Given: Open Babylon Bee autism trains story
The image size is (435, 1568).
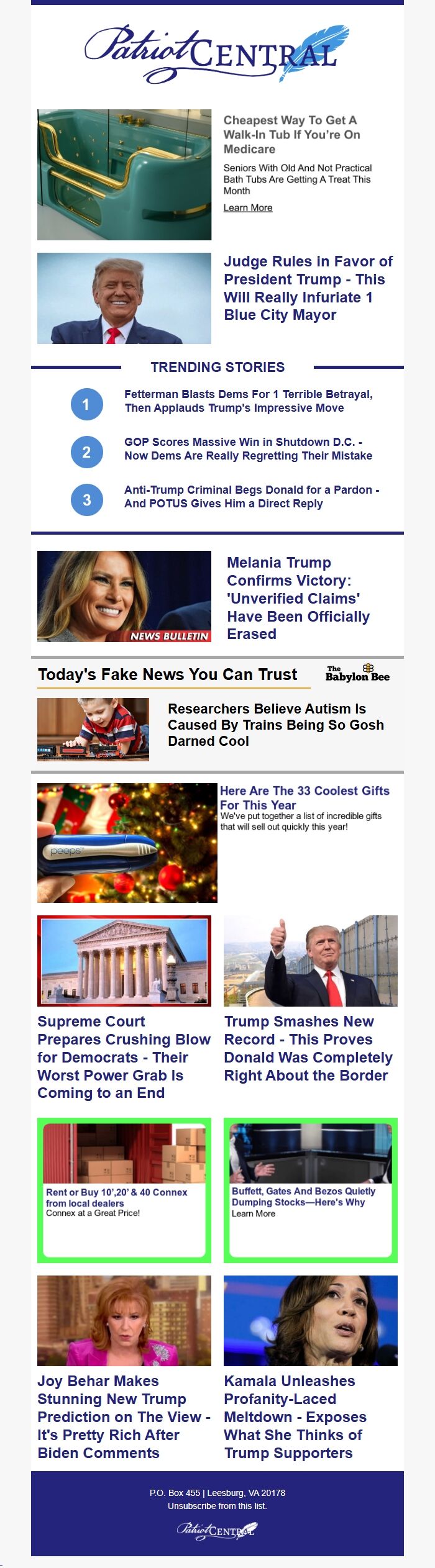Looking at the screenshot, I should point(275,725).
